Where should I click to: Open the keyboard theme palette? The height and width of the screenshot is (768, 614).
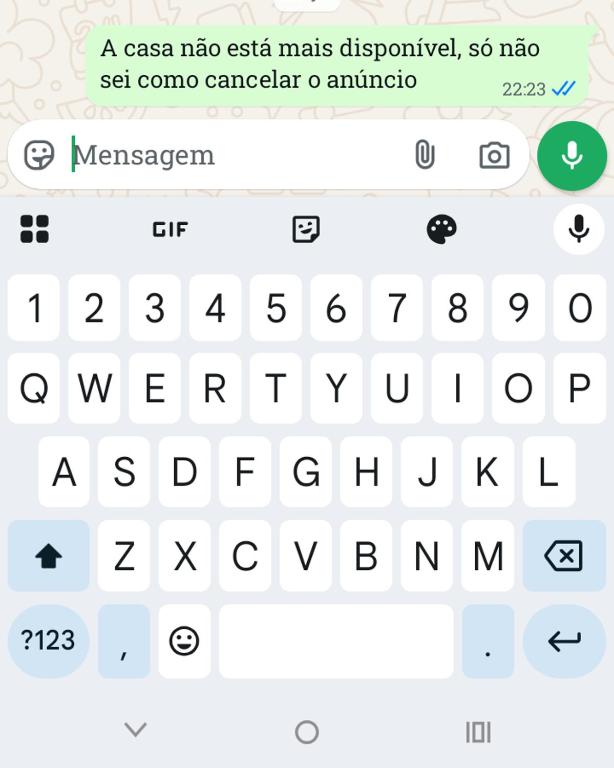pos(442,229)
